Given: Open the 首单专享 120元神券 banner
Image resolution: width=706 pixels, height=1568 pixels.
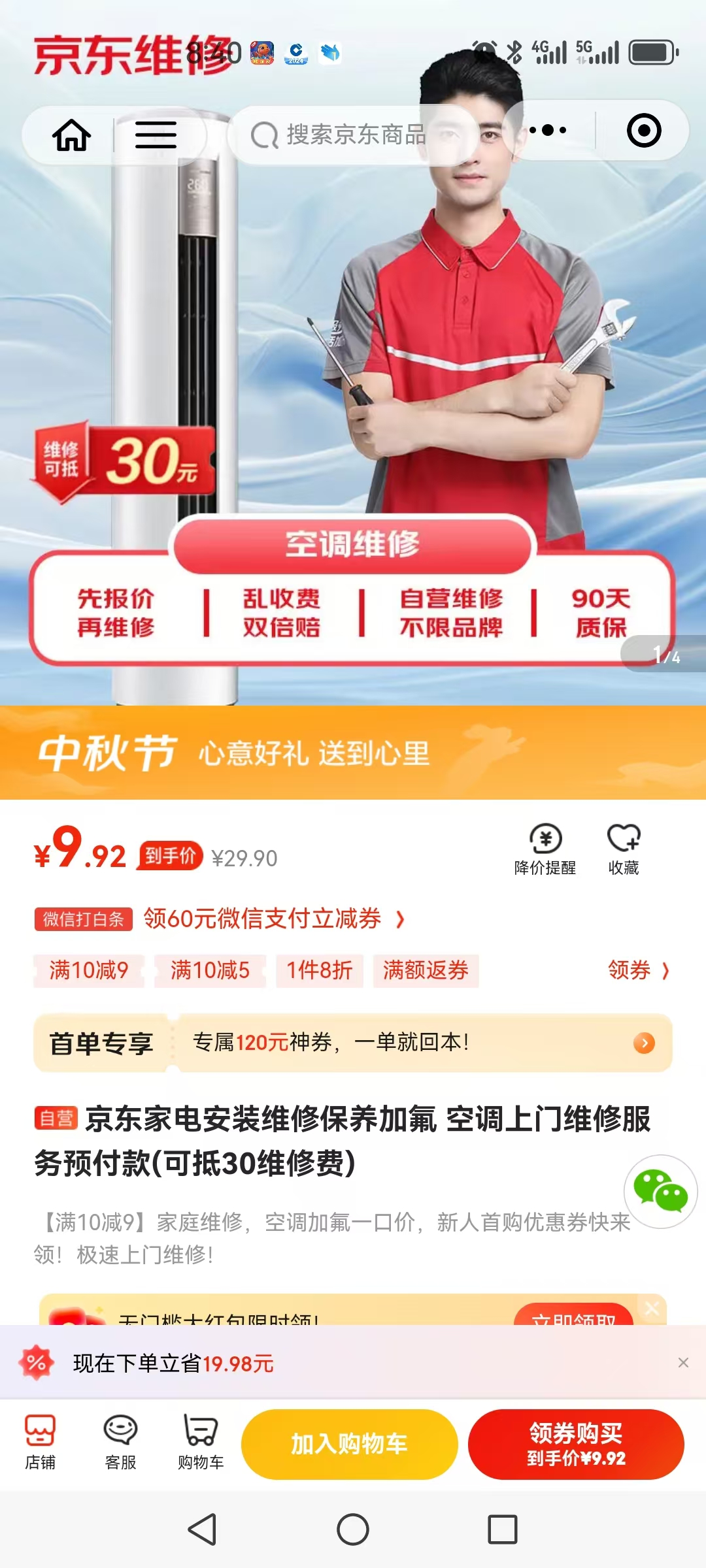Looking at the screenshot, I should pos(353,1043).
